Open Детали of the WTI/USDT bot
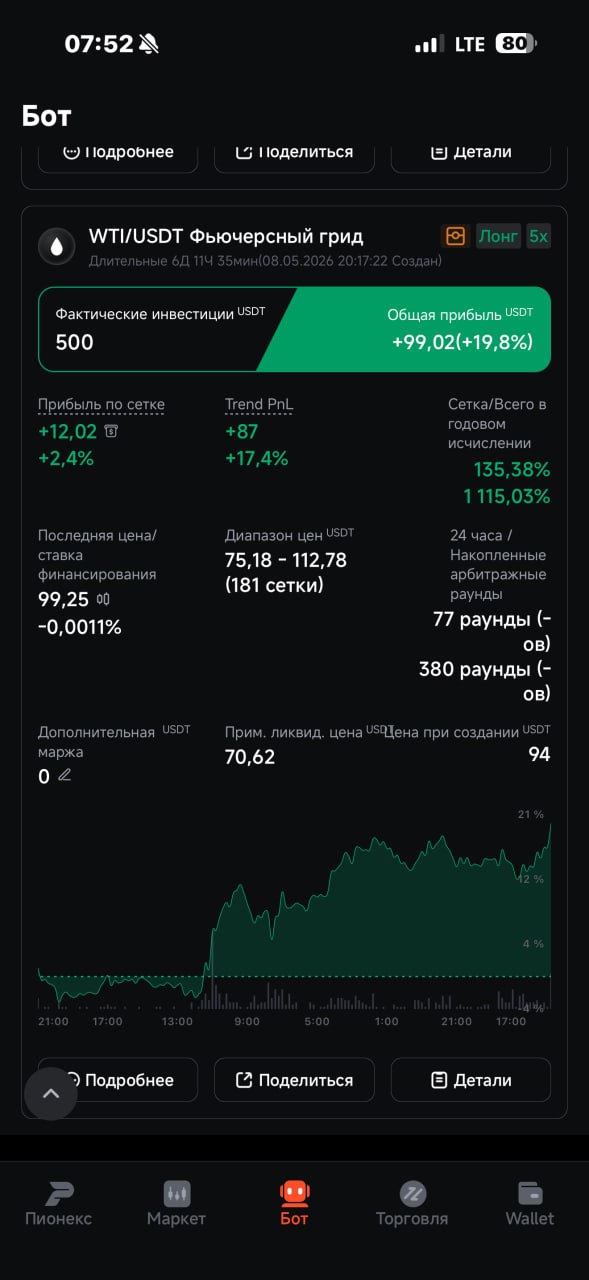589x1280 pixels. tap(470, 1080)
